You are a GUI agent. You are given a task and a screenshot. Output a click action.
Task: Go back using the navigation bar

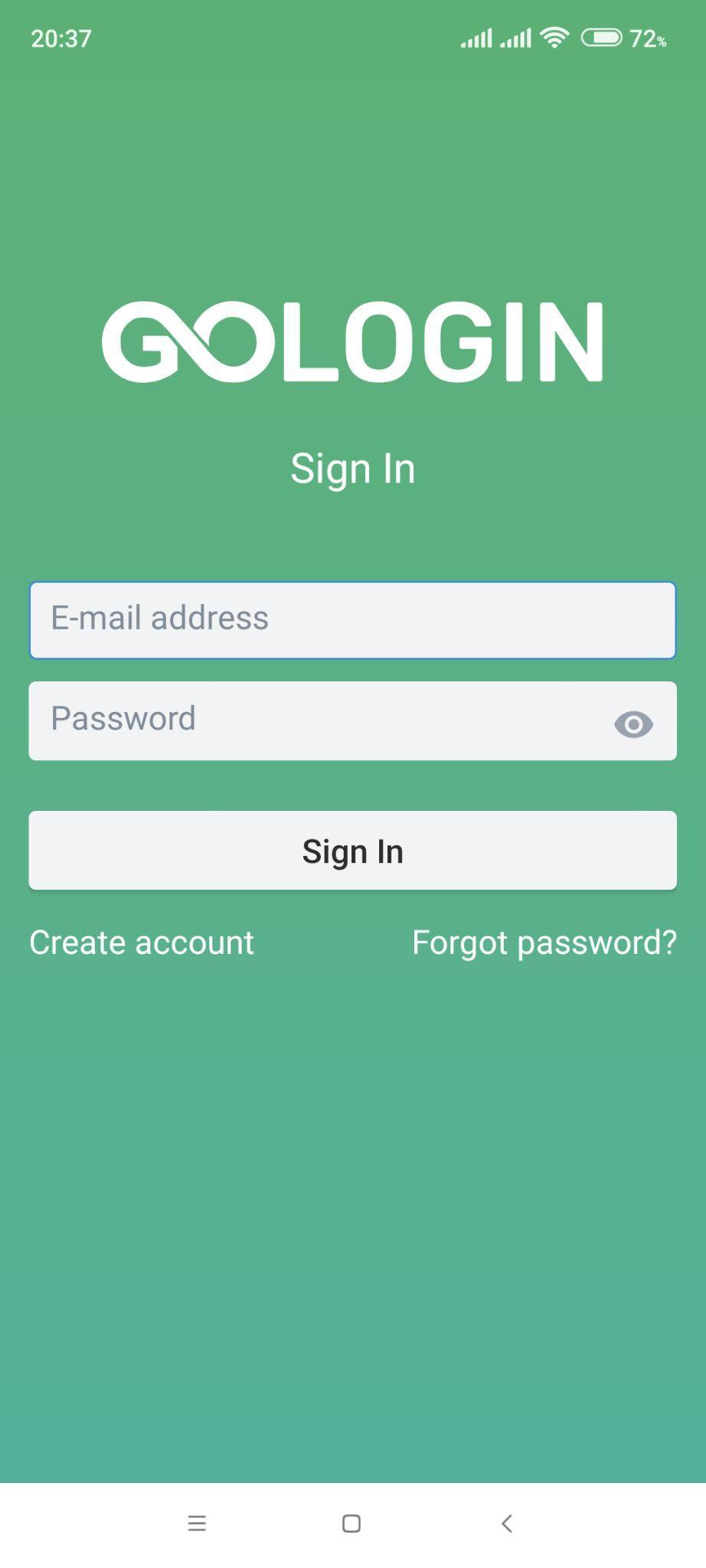tap(506, 1524)
